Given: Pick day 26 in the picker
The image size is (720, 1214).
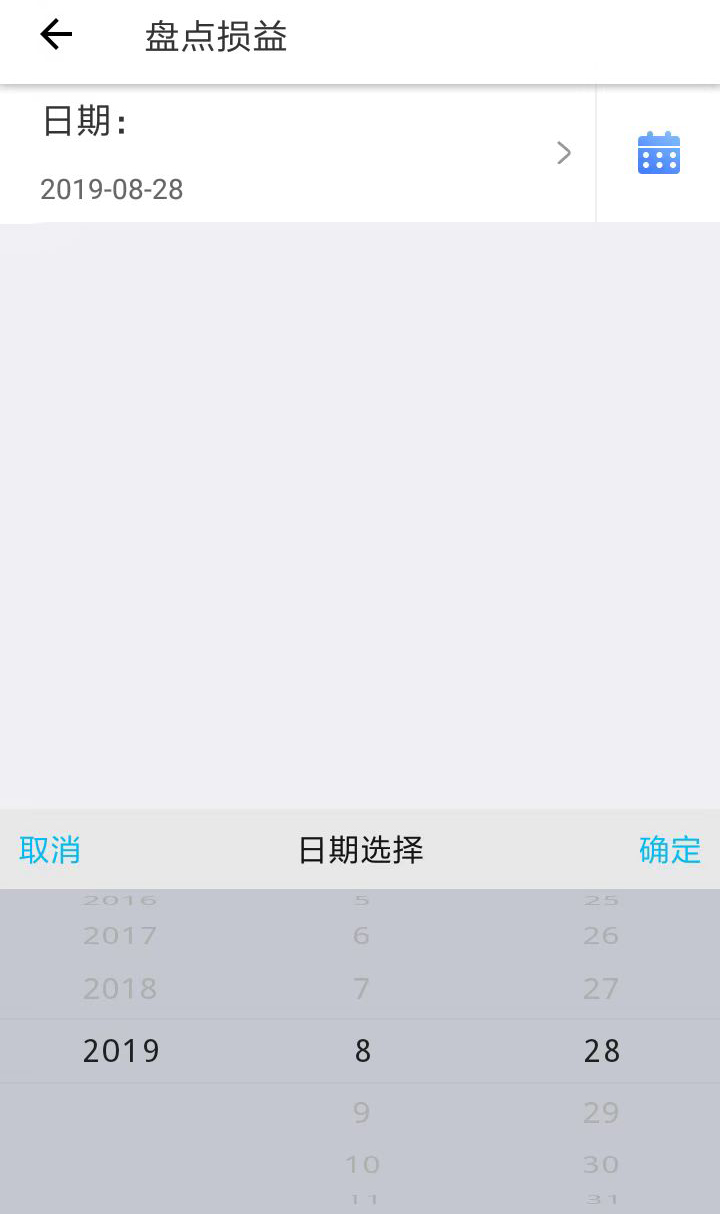Looking at the screenshot, I should (601, 936).
